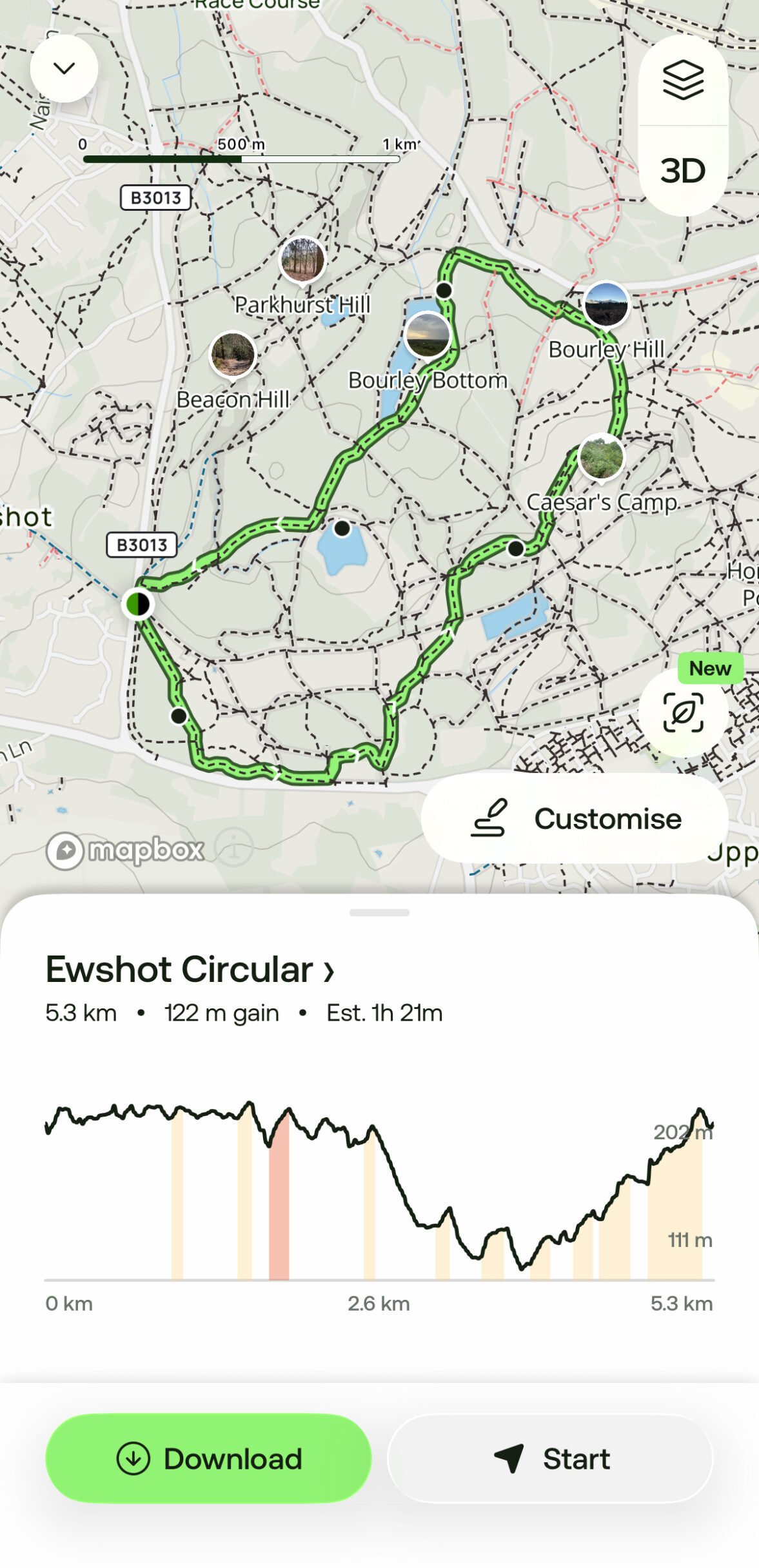Collapse the map with the down chevron
The height and width of the screenshot is (1568, 759).
tap(64, 68)
